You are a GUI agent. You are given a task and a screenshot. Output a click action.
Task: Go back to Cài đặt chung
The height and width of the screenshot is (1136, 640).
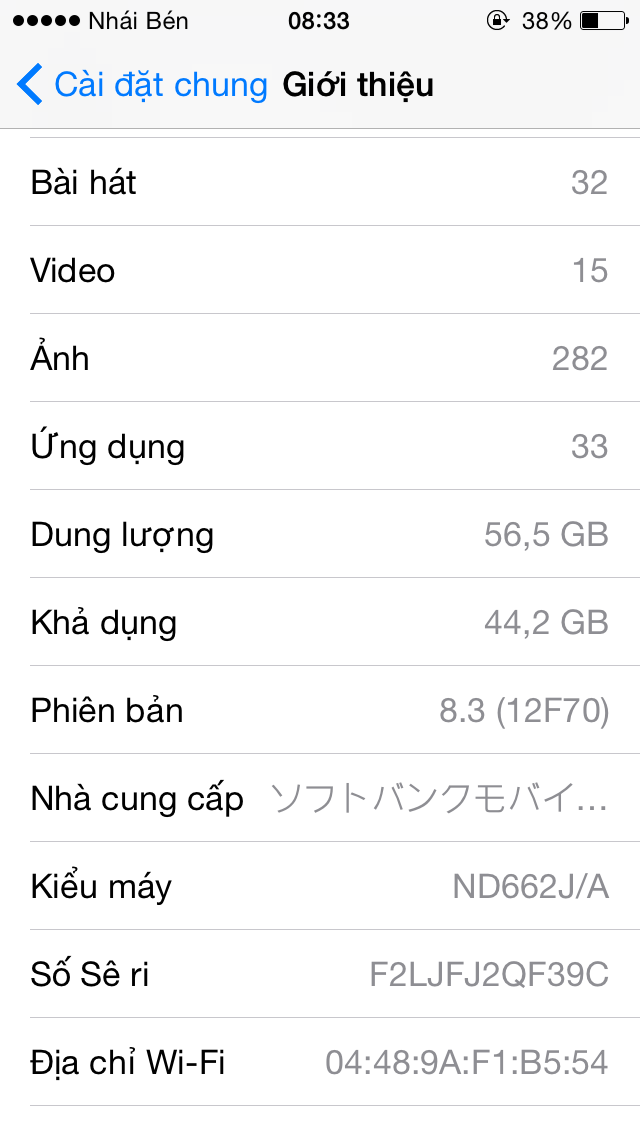[142, 85]
